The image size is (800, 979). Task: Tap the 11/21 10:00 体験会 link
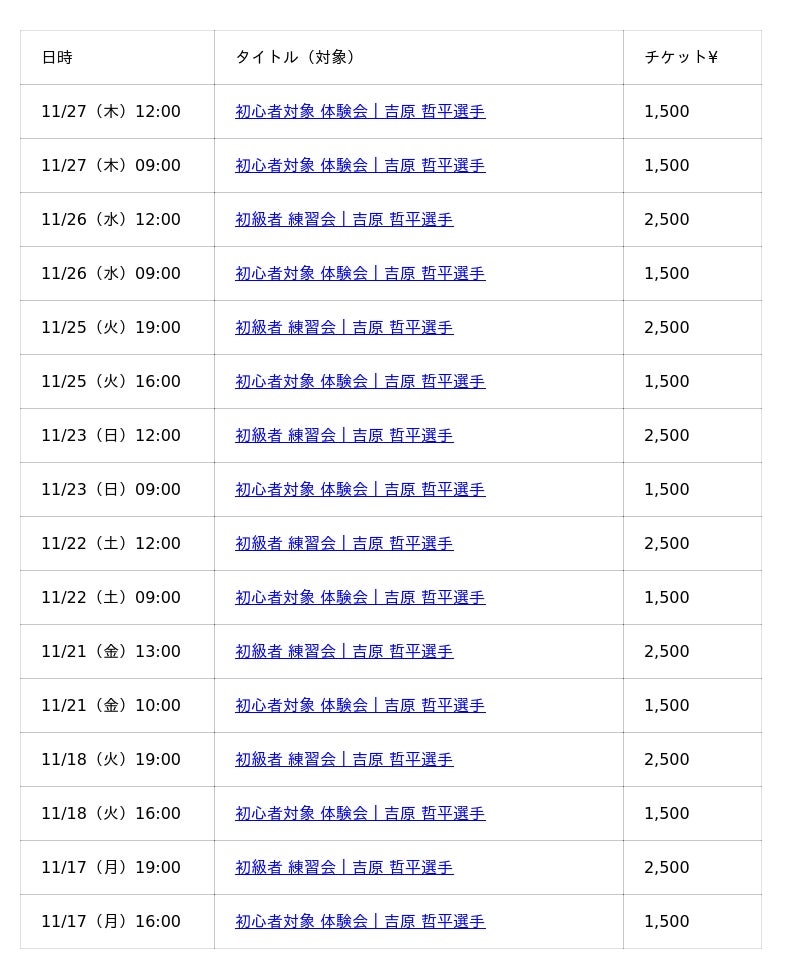point(360,706)
